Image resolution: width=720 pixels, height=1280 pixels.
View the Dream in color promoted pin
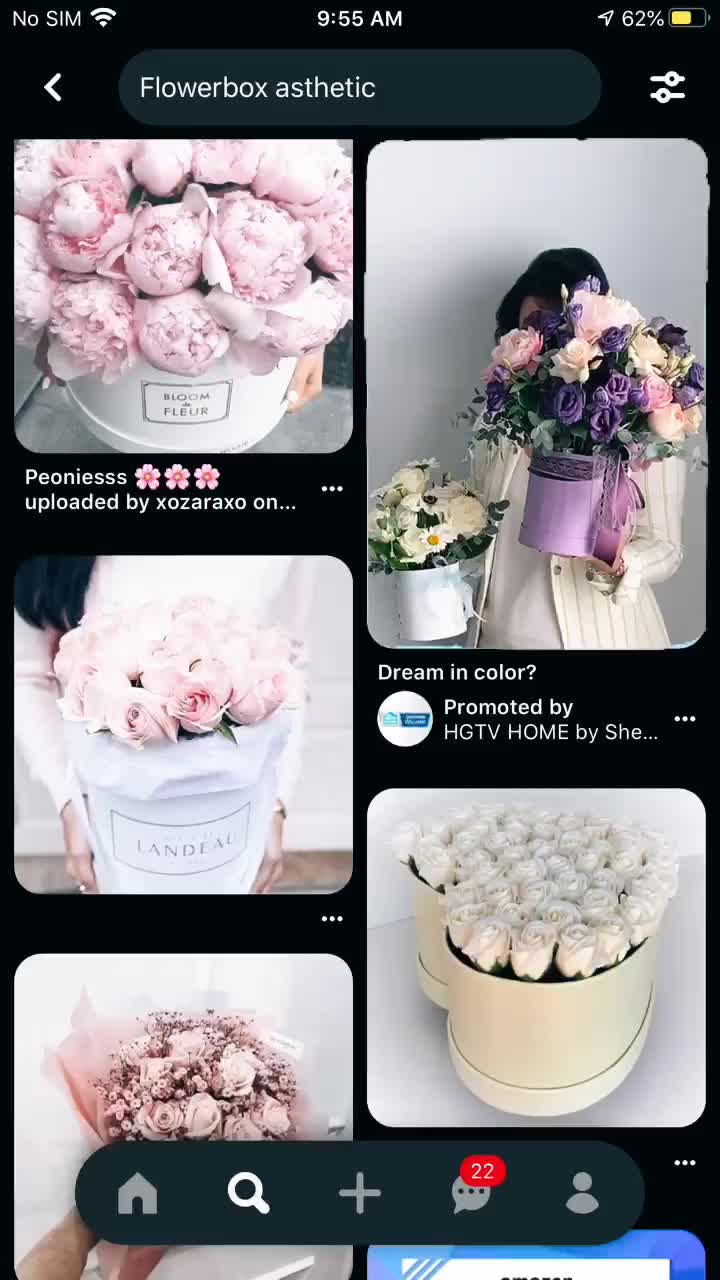point(537,394)
